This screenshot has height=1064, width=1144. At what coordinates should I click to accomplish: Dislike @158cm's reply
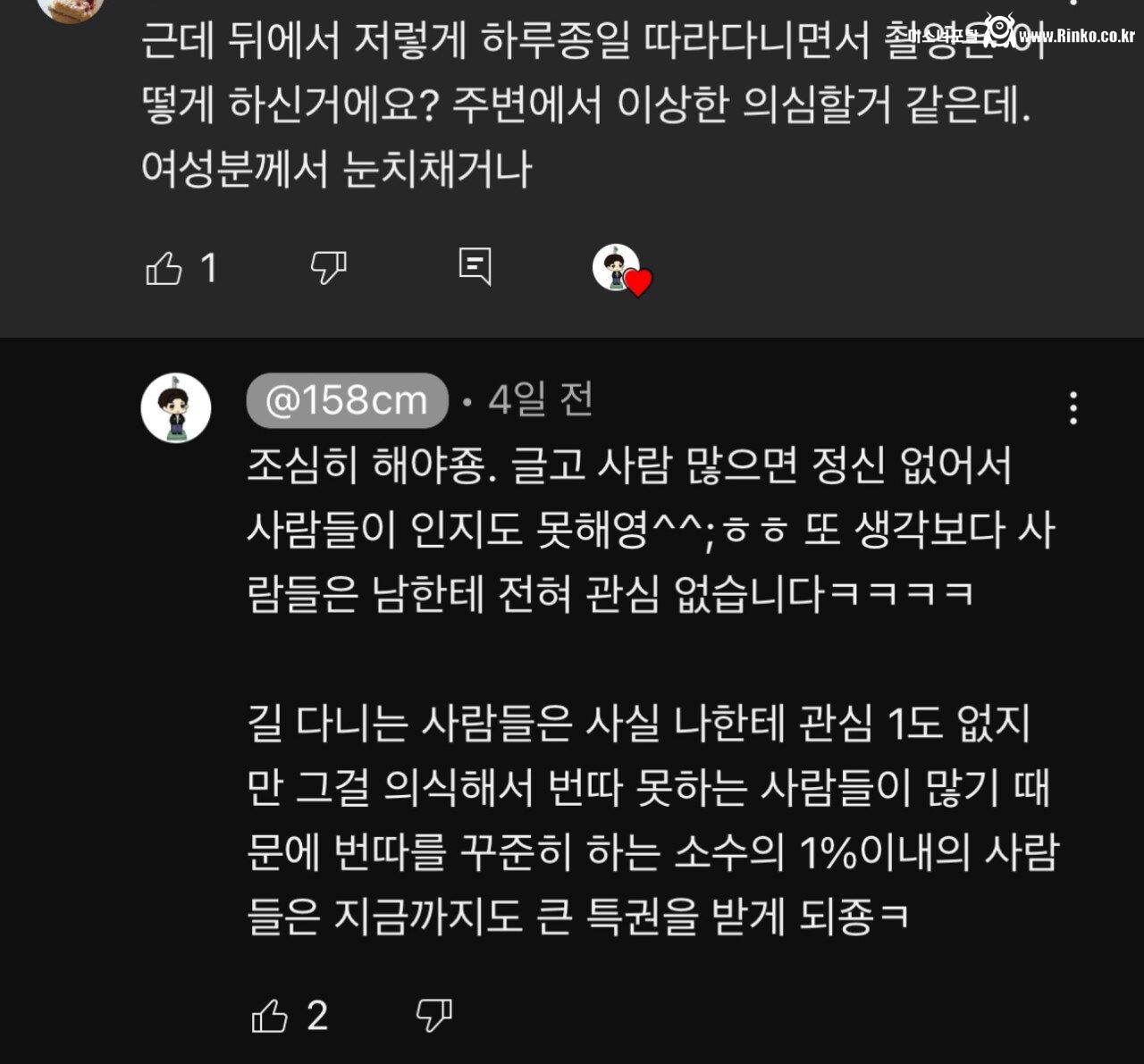point(434,1015)
